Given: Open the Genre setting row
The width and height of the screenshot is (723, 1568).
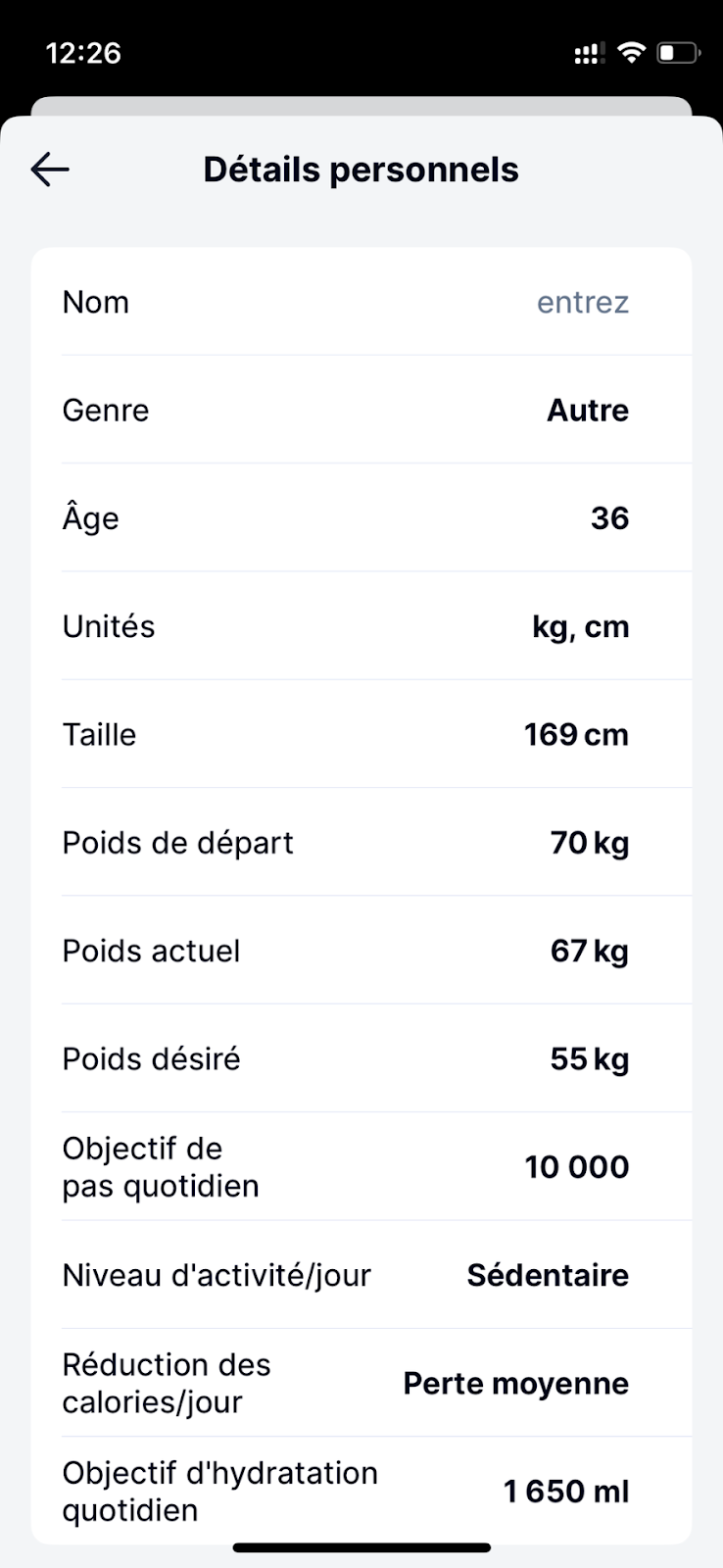Looking at the screenshot, I should pos(361,410).
